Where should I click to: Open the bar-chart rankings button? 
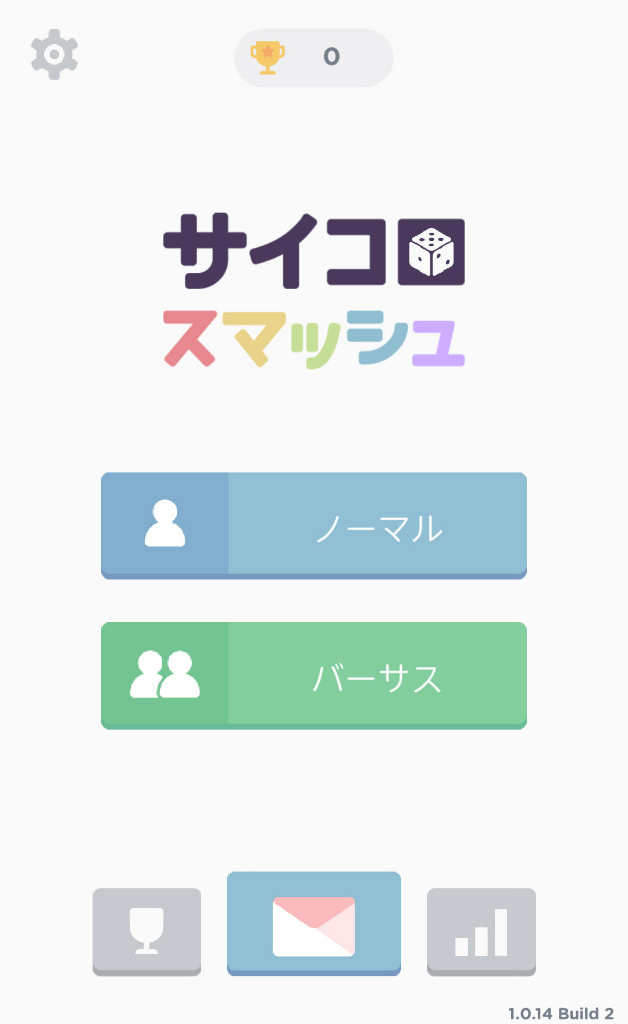click(481, 930)
